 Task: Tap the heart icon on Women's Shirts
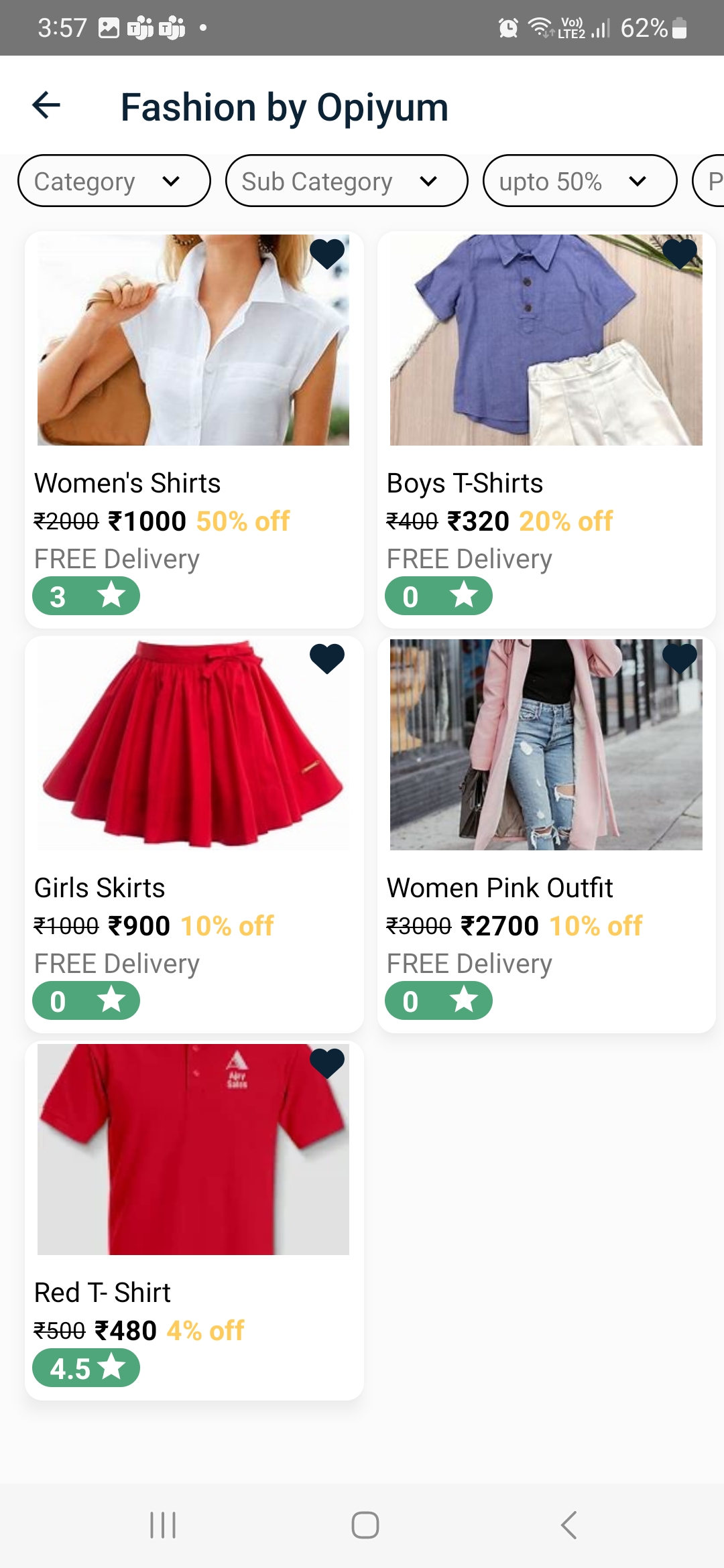pos(327,254)
